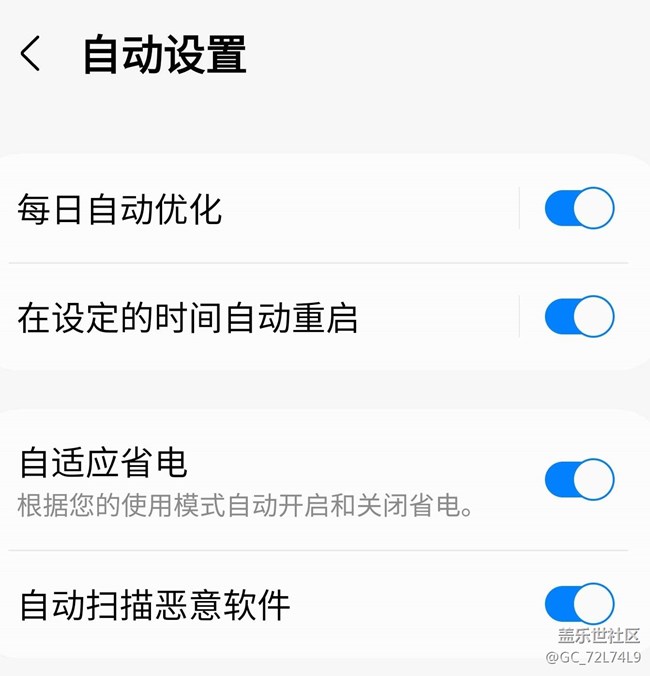
Task: Toggle off 自适应省电
Action: pos(579,479)
